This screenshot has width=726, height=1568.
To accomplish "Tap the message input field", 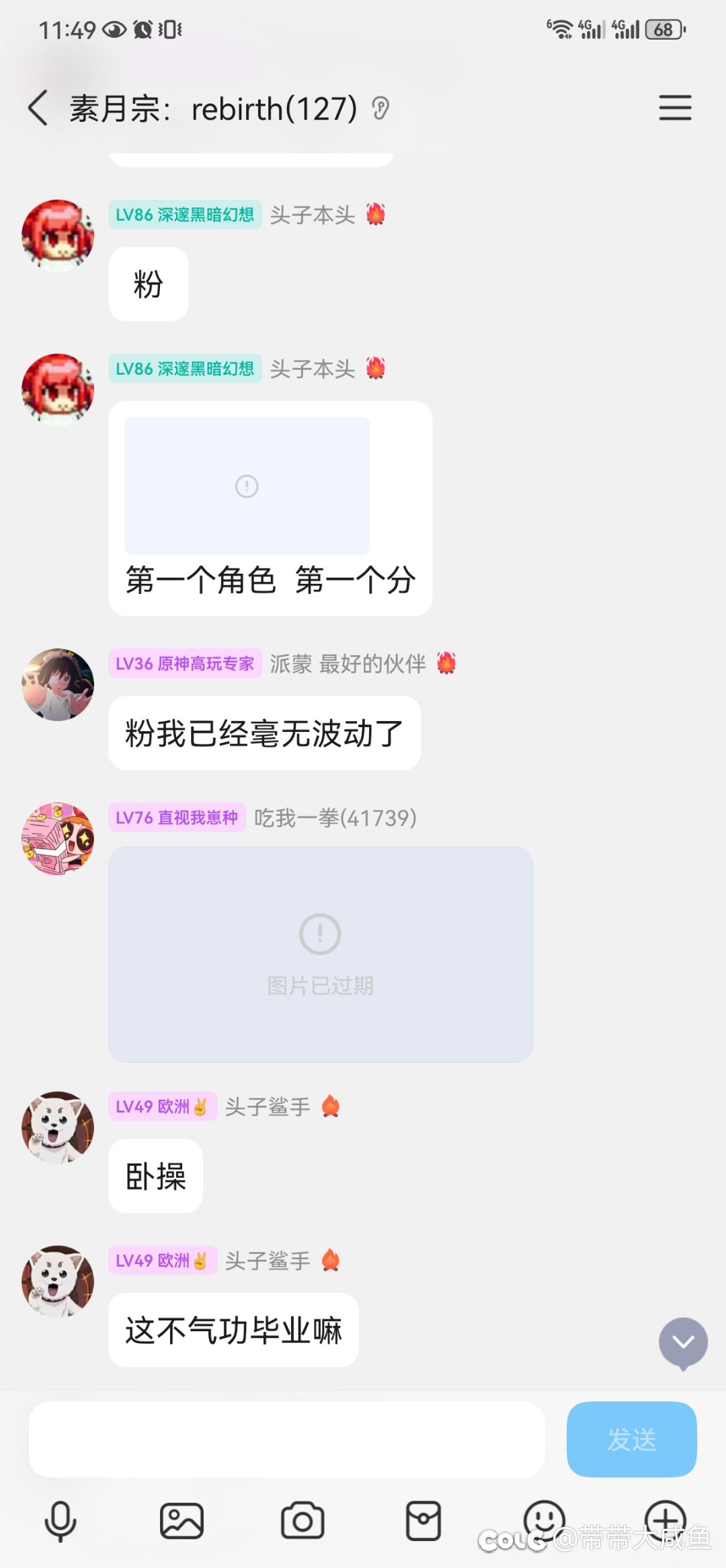I will point(286,1439).
